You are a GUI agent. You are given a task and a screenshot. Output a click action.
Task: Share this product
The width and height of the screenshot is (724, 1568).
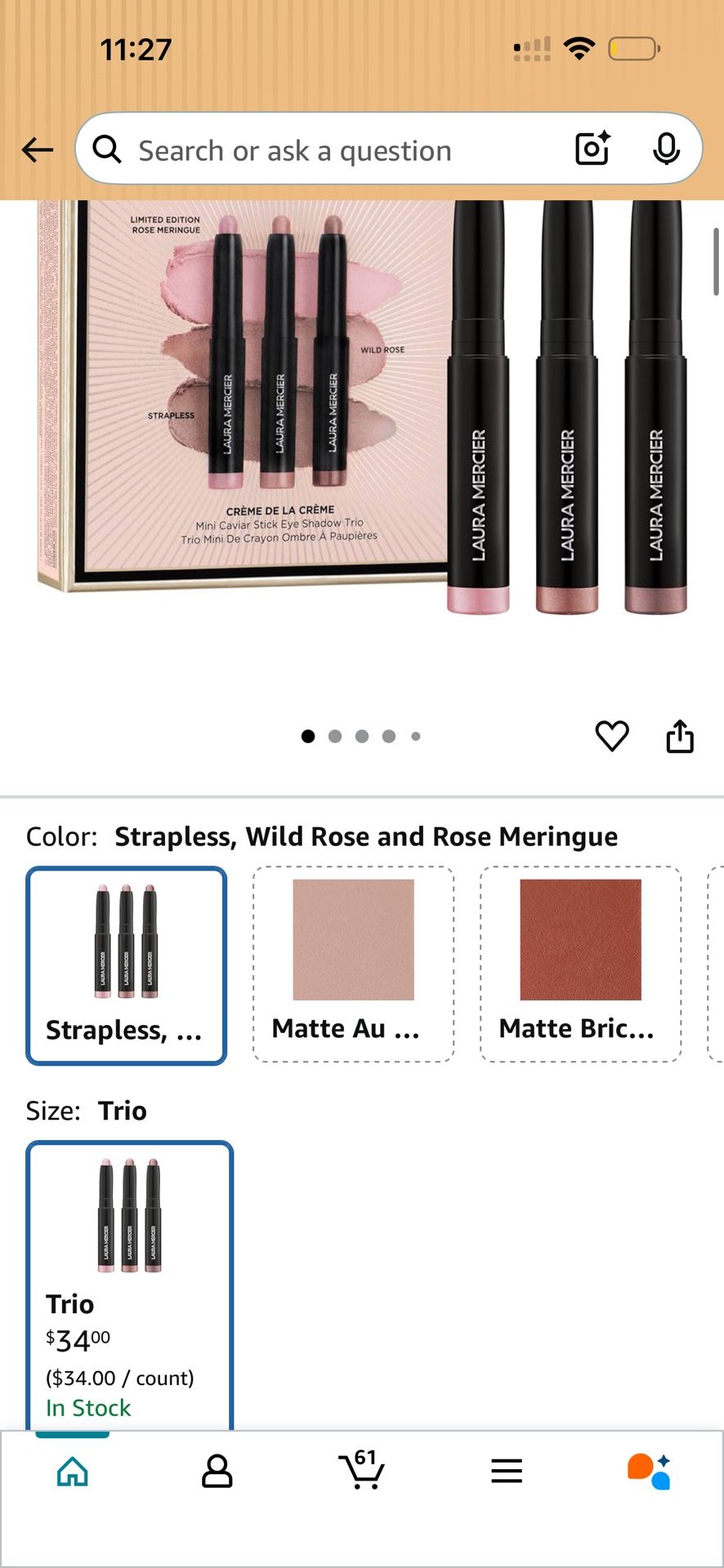(x=680, y=736)
